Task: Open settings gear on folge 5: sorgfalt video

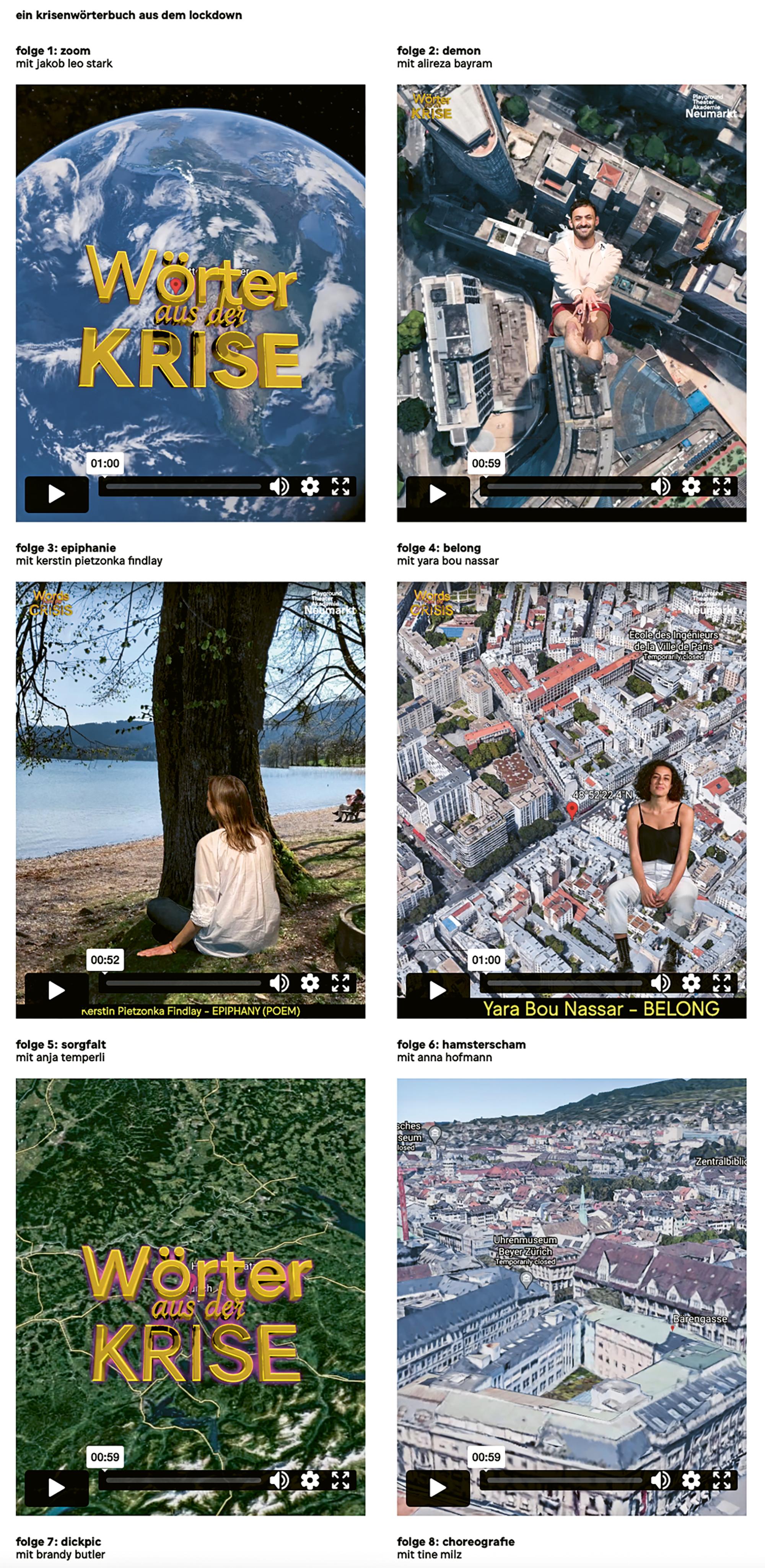Action: [x=310, y=1480]
